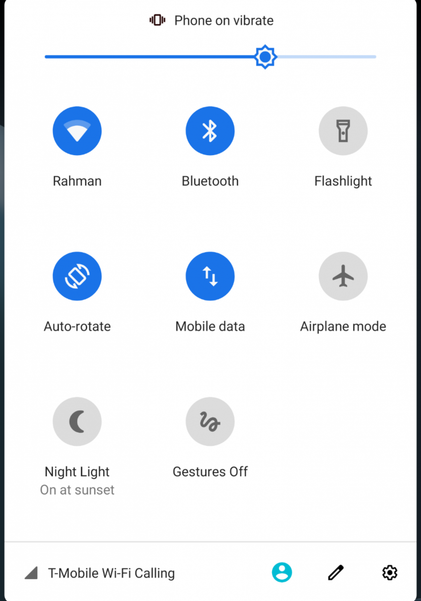Open settings via the gear icon
Screen dimensions: 421x601
pos(390,572)
